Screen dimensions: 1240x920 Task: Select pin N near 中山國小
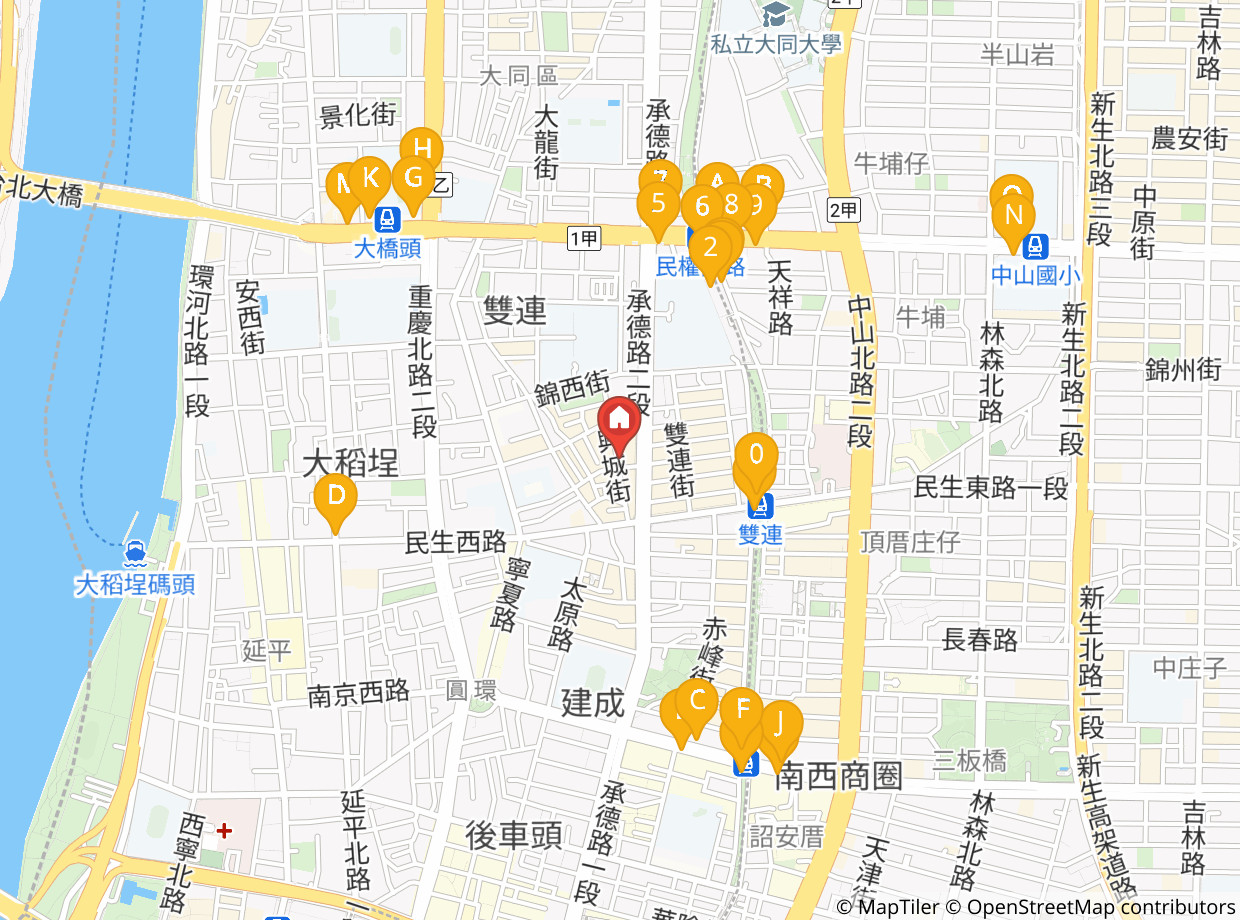pyautogui.click(x=1013, y=216)
